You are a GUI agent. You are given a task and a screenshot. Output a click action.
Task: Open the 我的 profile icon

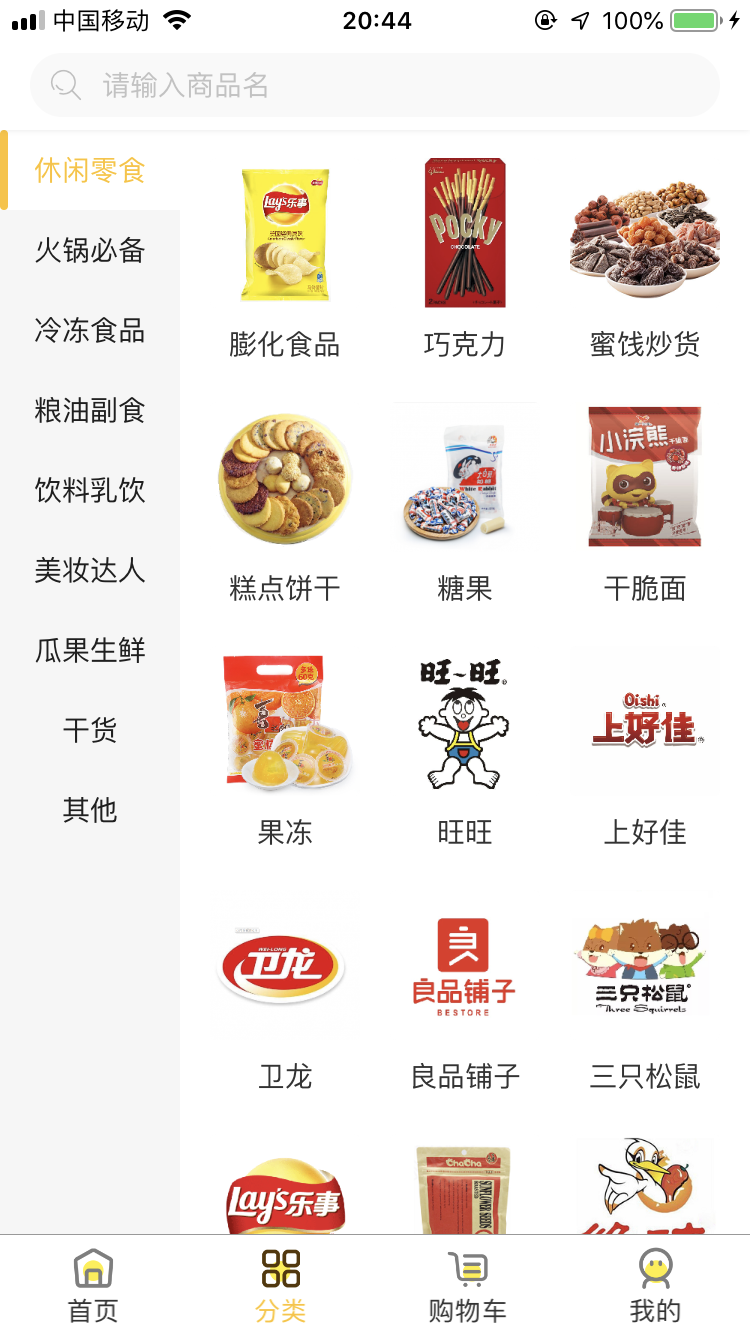(x=655, y=1268)
